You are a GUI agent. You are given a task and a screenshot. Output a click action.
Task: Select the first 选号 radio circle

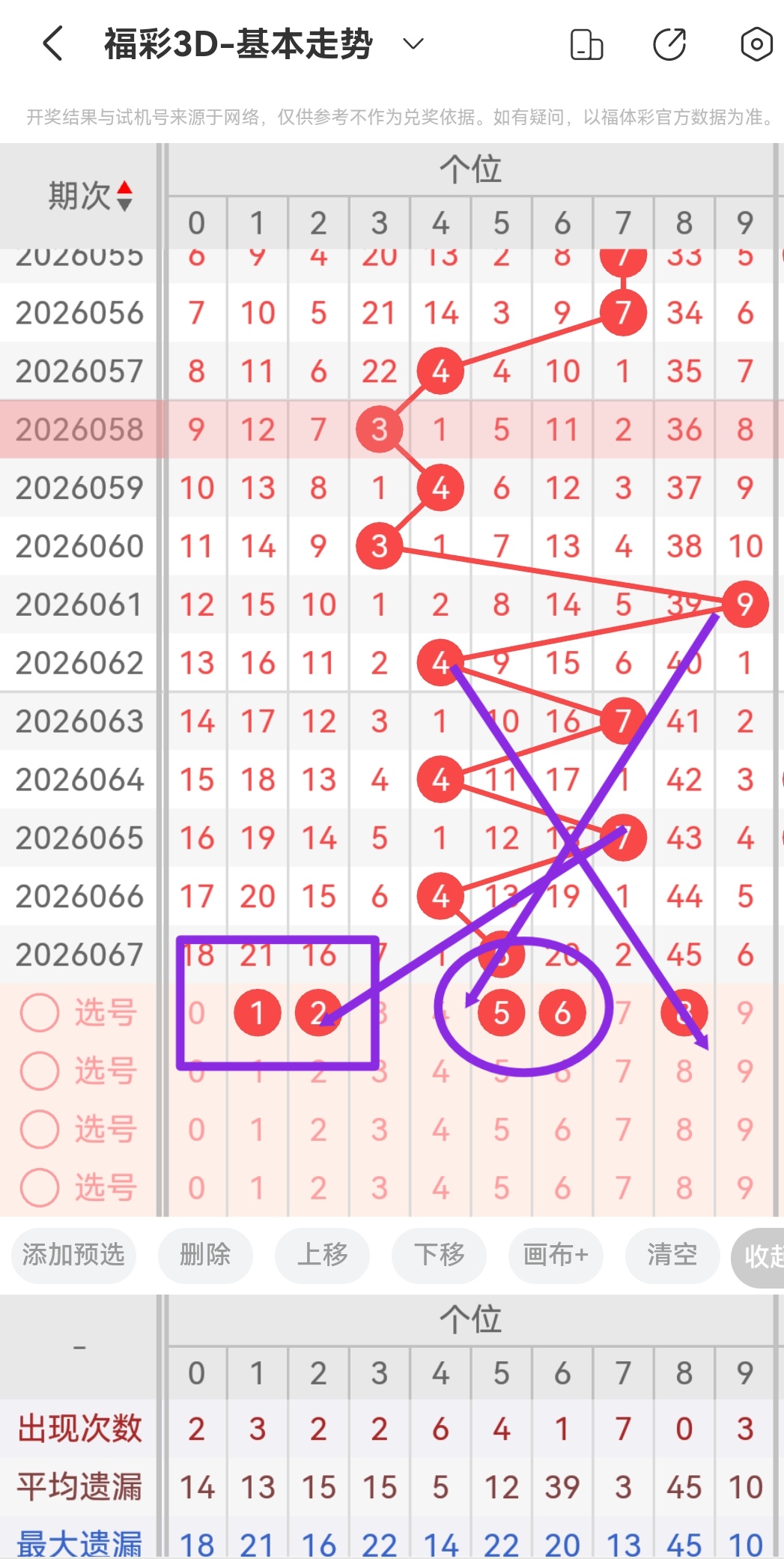pos(39,1012)
